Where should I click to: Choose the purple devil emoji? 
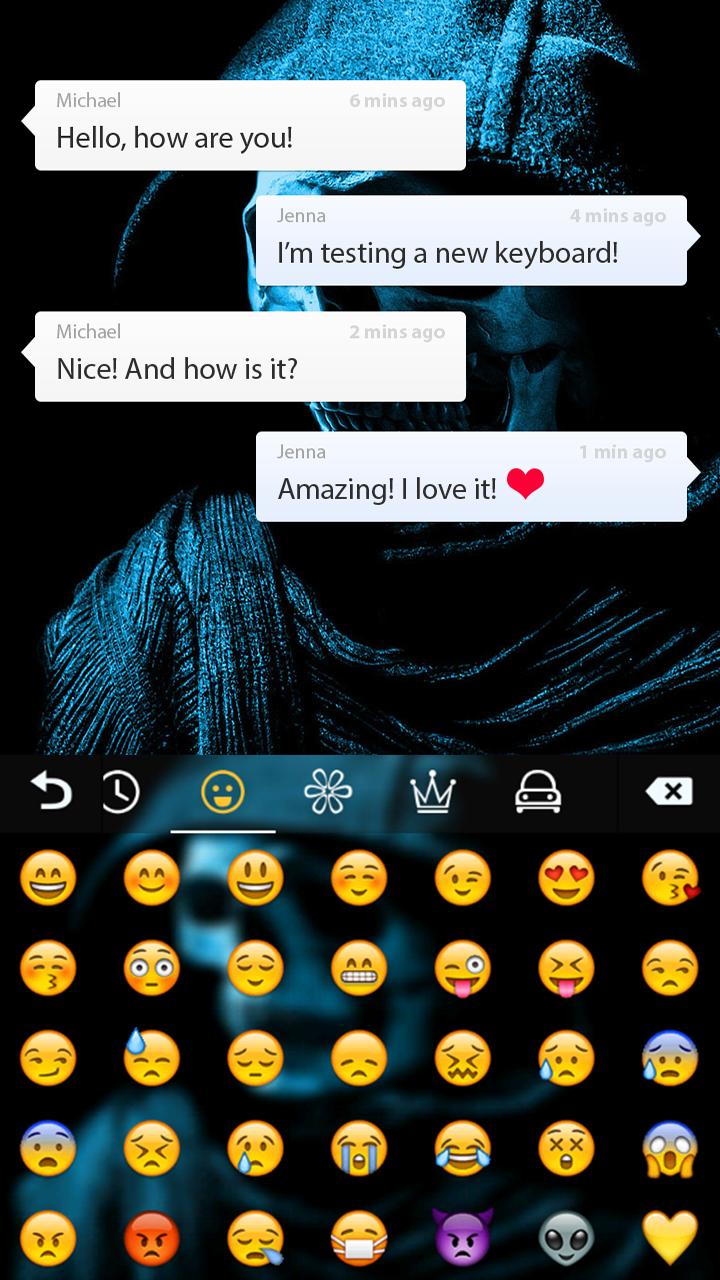click(463, 1237)
